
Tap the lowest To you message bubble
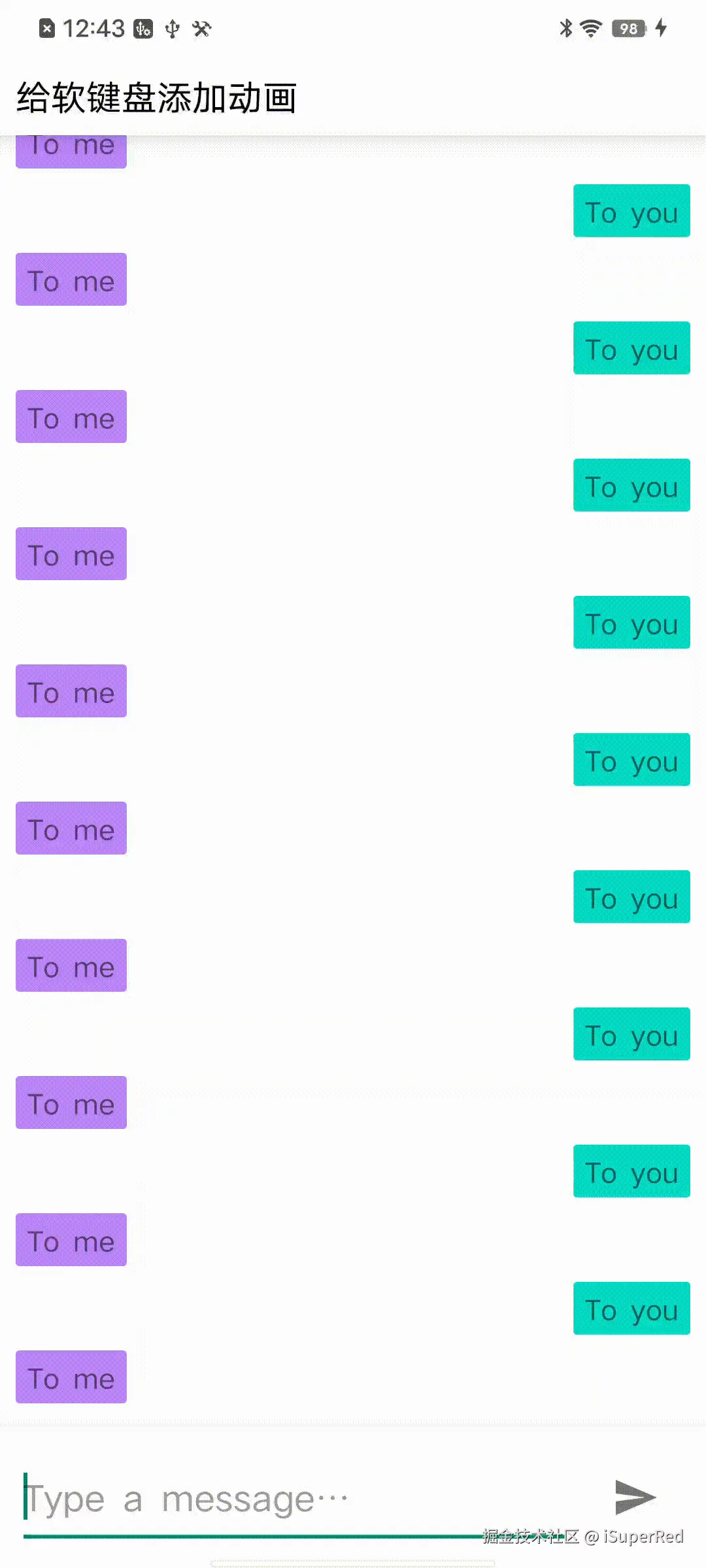(631, 1309)
